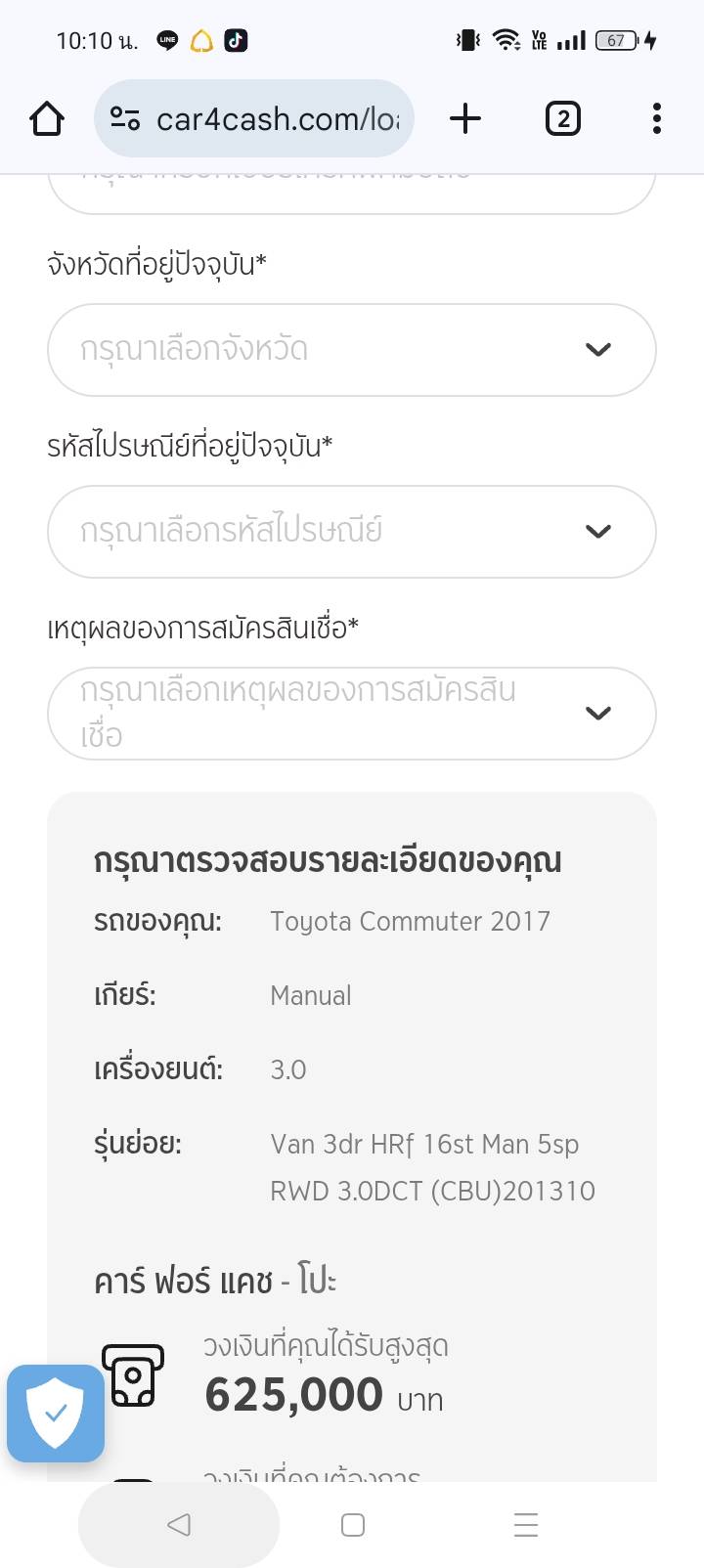Open recent apps from navigation bar
704x1568 pixels.
(526, 1525)
